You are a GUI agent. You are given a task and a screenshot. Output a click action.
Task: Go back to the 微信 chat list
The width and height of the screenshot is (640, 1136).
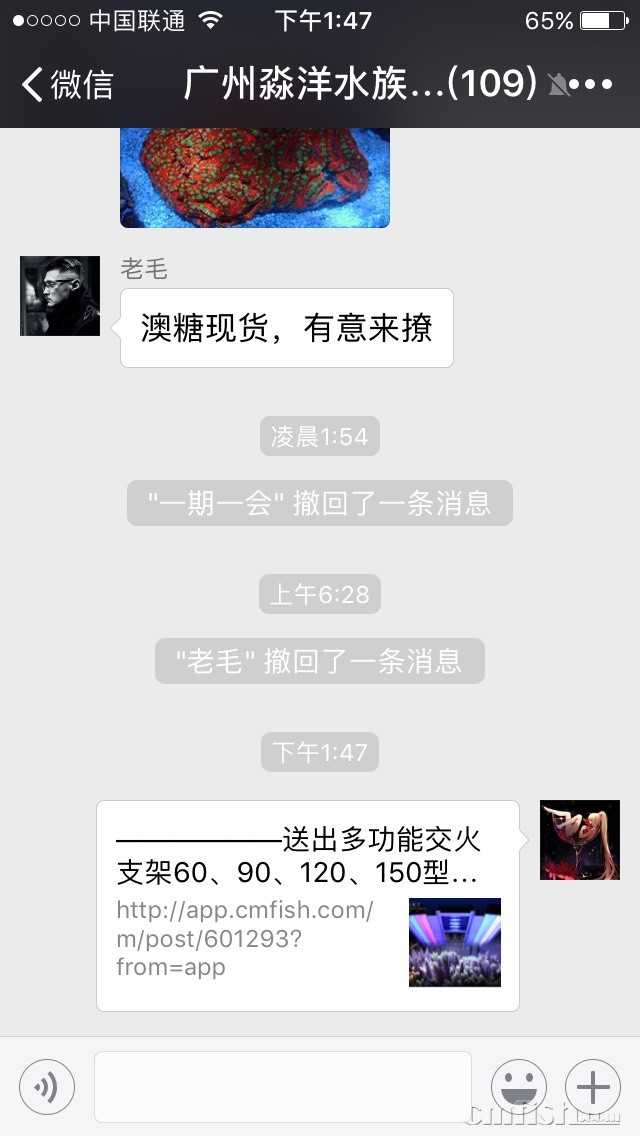(x=66, y=84)
